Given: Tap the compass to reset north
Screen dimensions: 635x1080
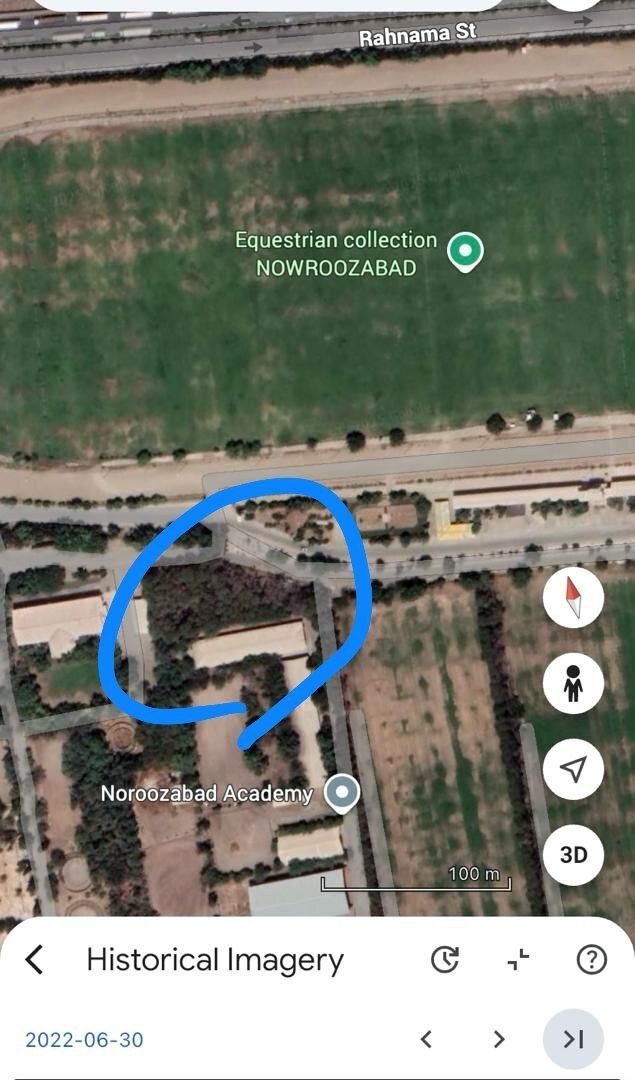Looking at the screenshot, I should pyautogui.click(x=573, y=597).
